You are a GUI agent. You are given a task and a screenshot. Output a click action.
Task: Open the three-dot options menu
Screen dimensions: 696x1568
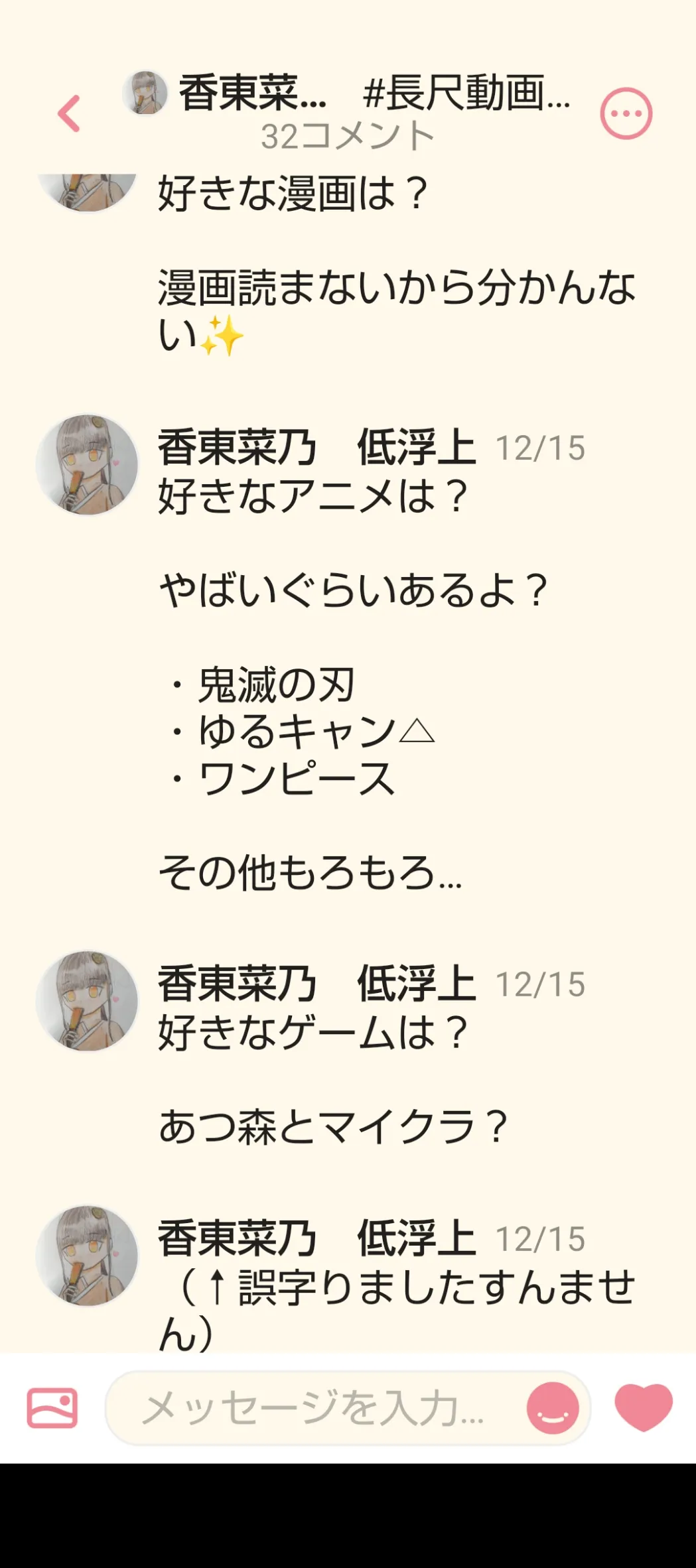coord(626,113)
